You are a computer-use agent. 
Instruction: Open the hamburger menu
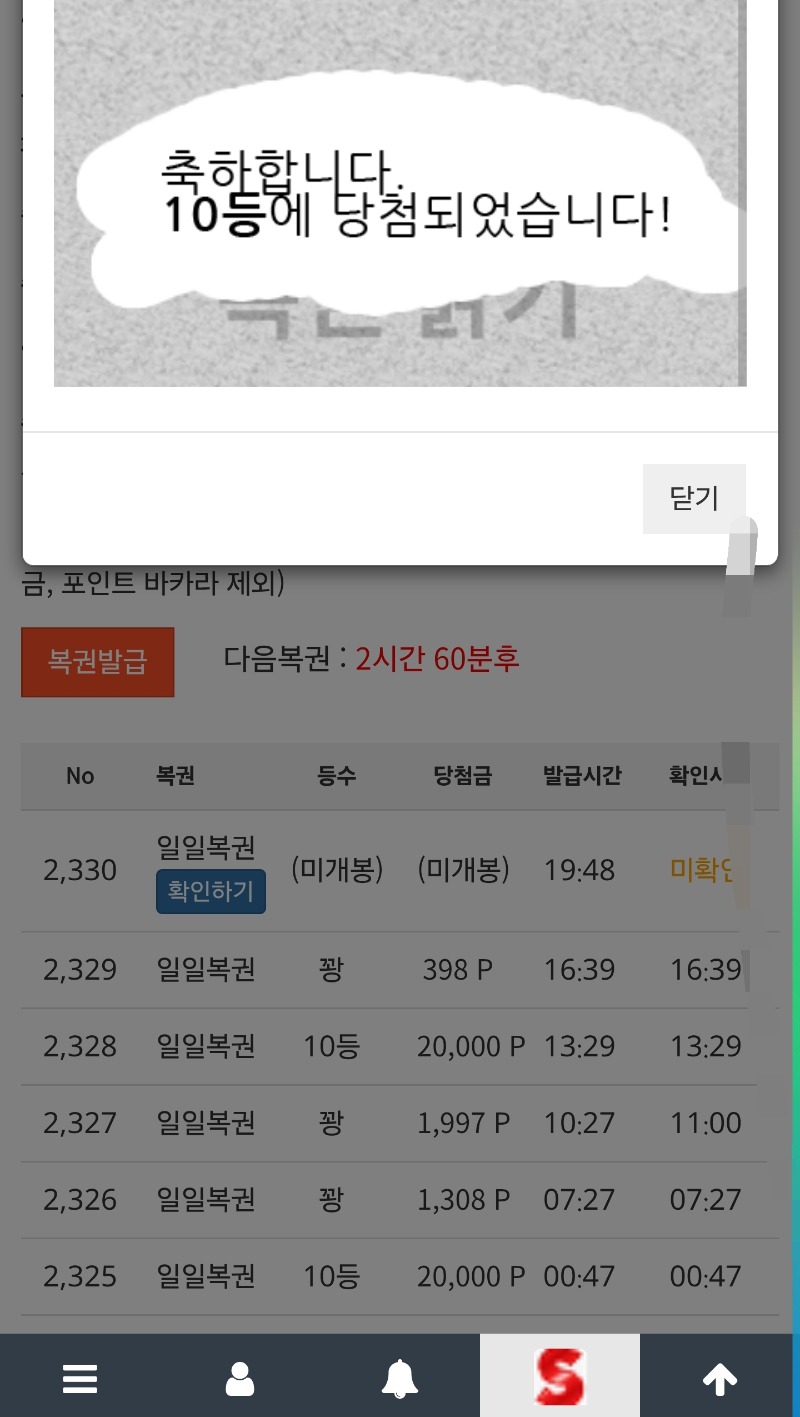80,1379
